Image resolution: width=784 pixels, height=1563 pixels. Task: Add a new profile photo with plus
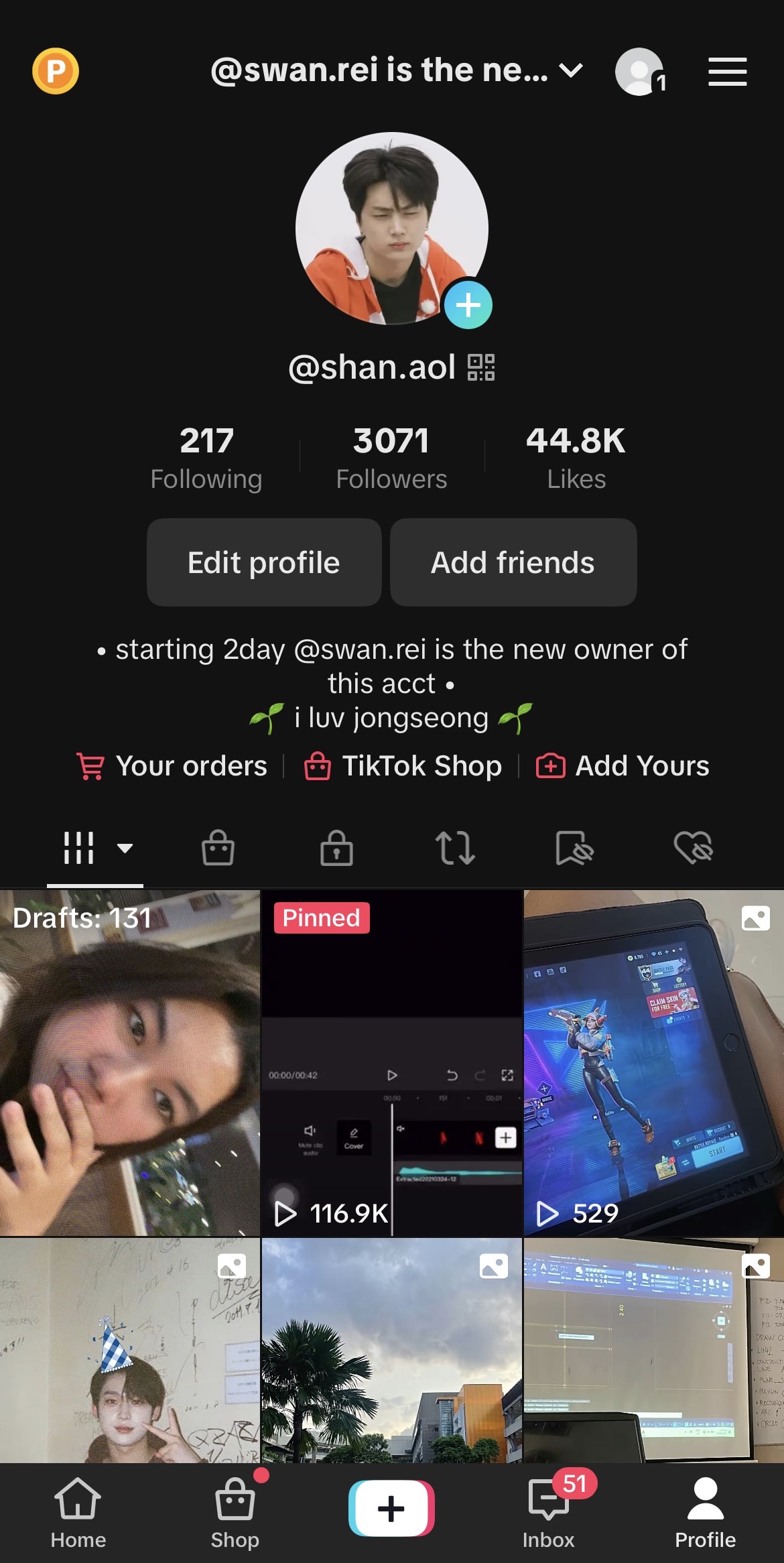pyautogui.click(x=468, y=306)
